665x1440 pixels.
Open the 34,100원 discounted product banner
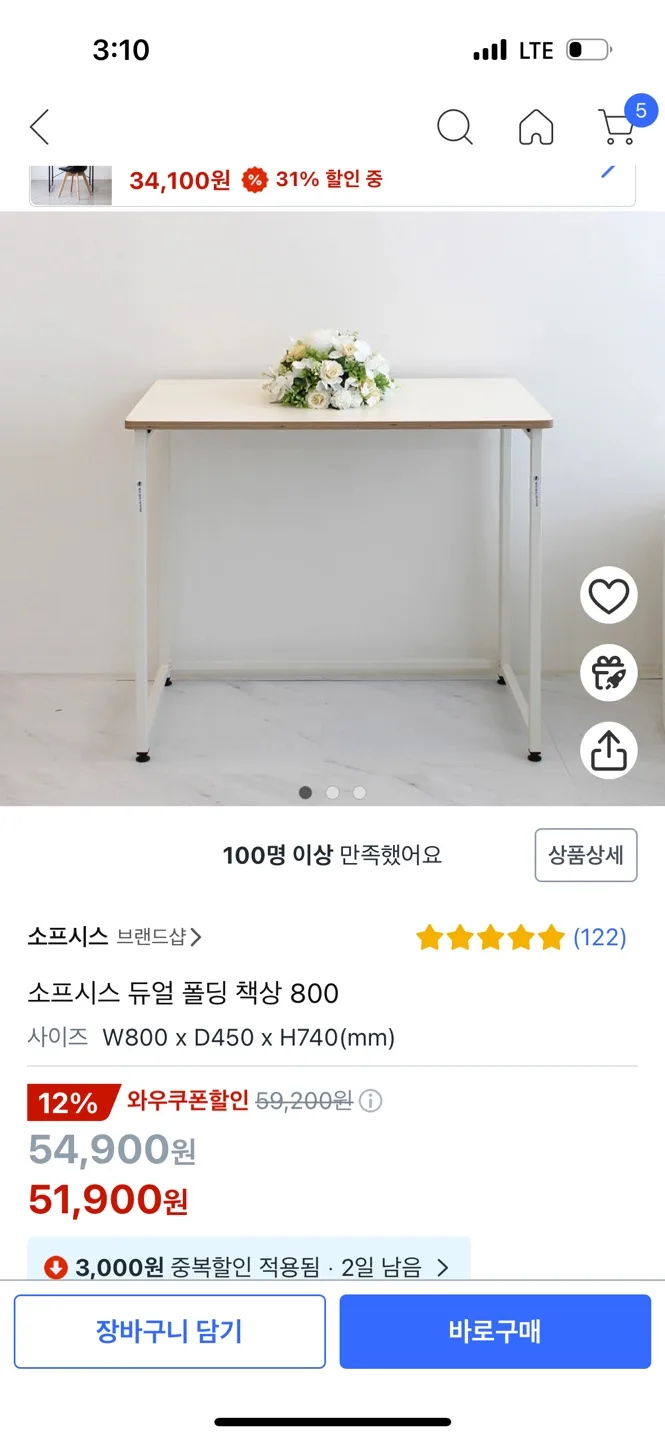[332, 182]
